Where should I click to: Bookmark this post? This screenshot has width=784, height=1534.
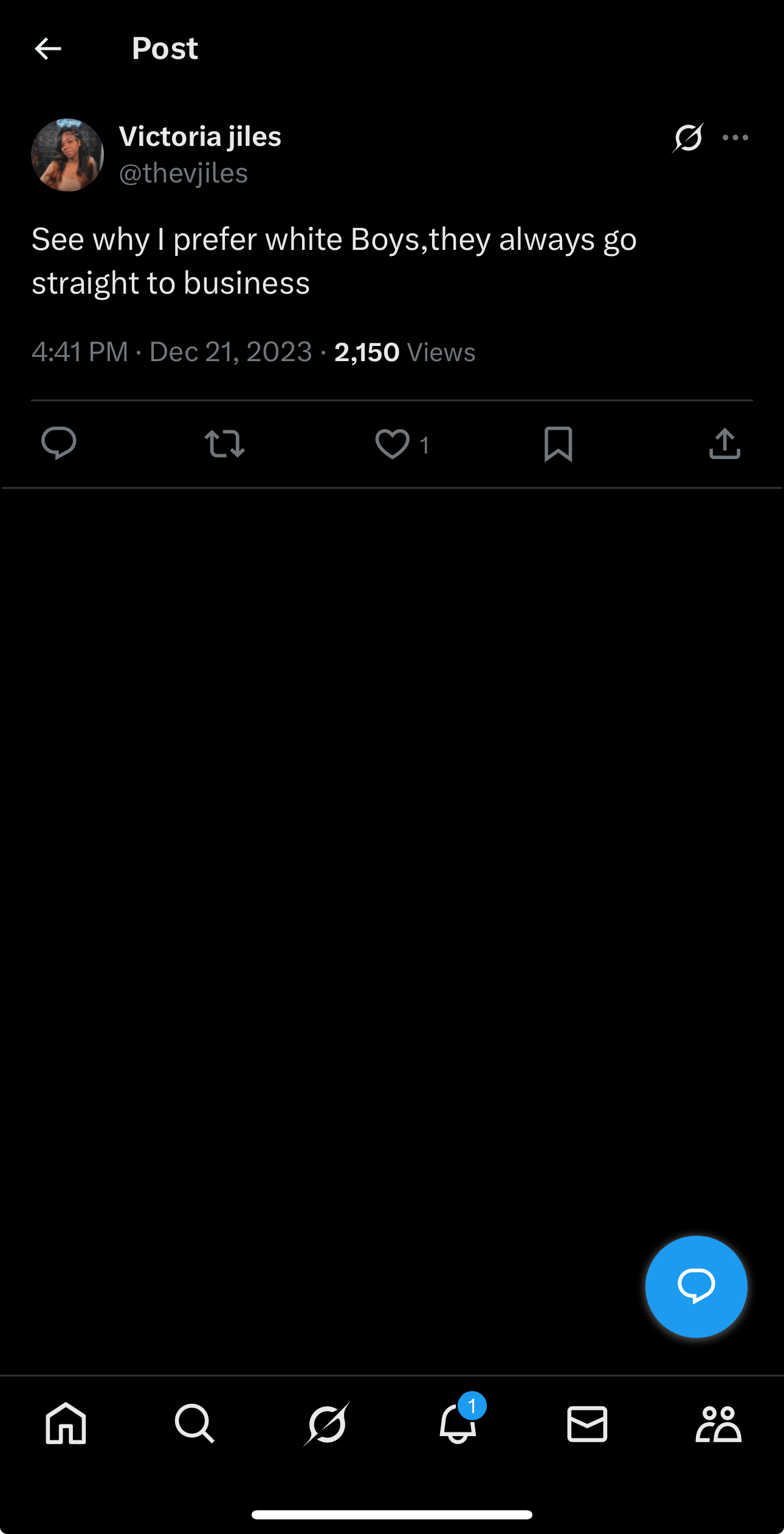559,444
